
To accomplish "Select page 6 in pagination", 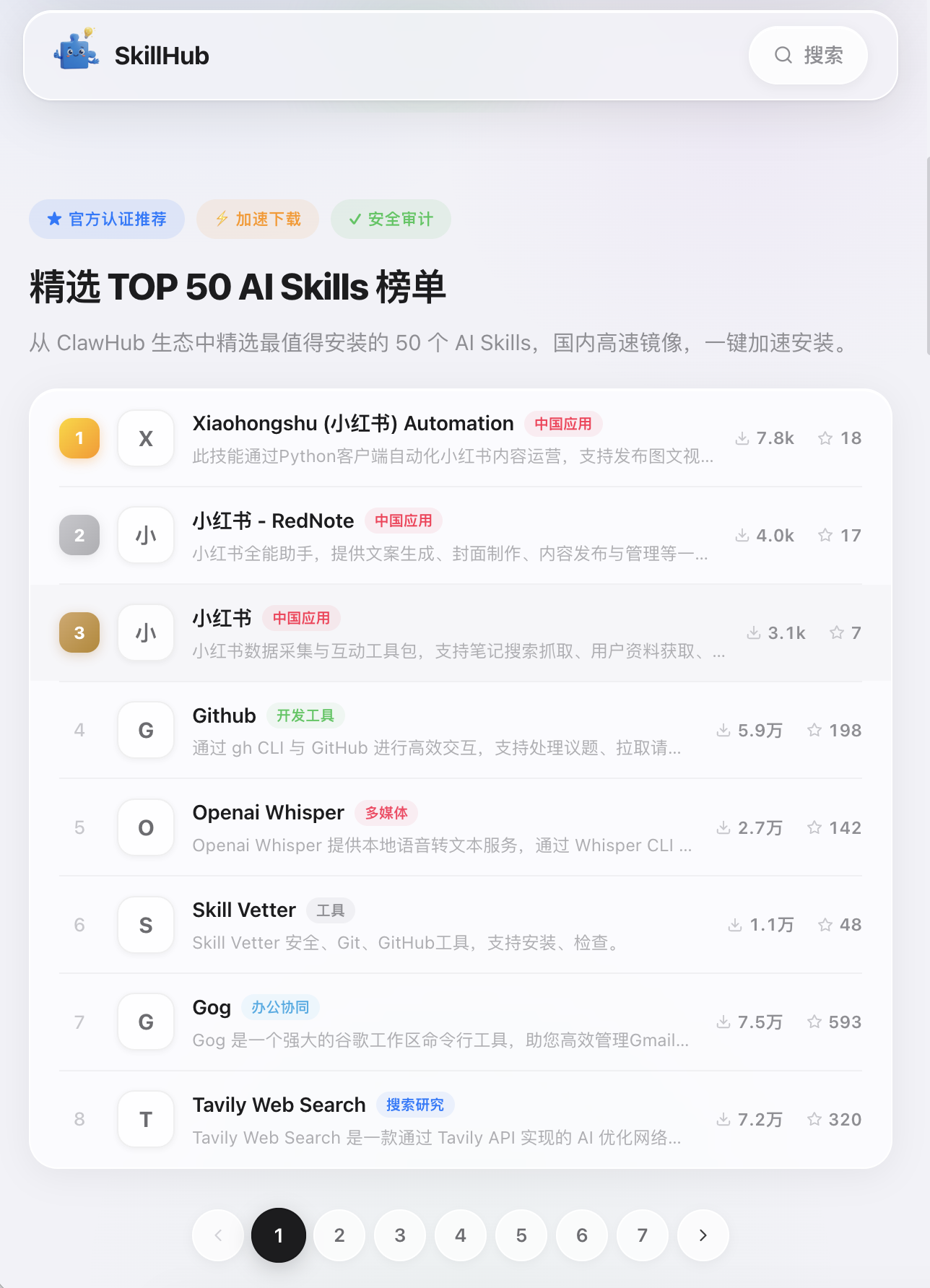I will pos(582,1235).
